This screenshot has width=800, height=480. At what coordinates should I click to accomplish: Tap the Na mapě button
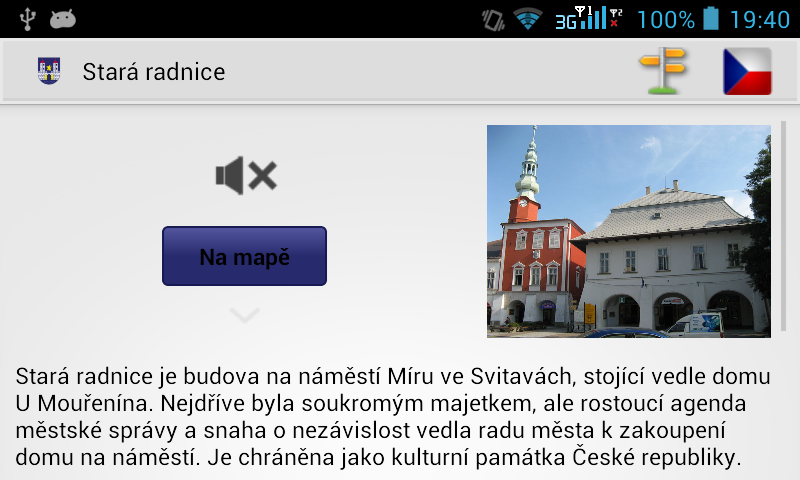click(244, 256)
